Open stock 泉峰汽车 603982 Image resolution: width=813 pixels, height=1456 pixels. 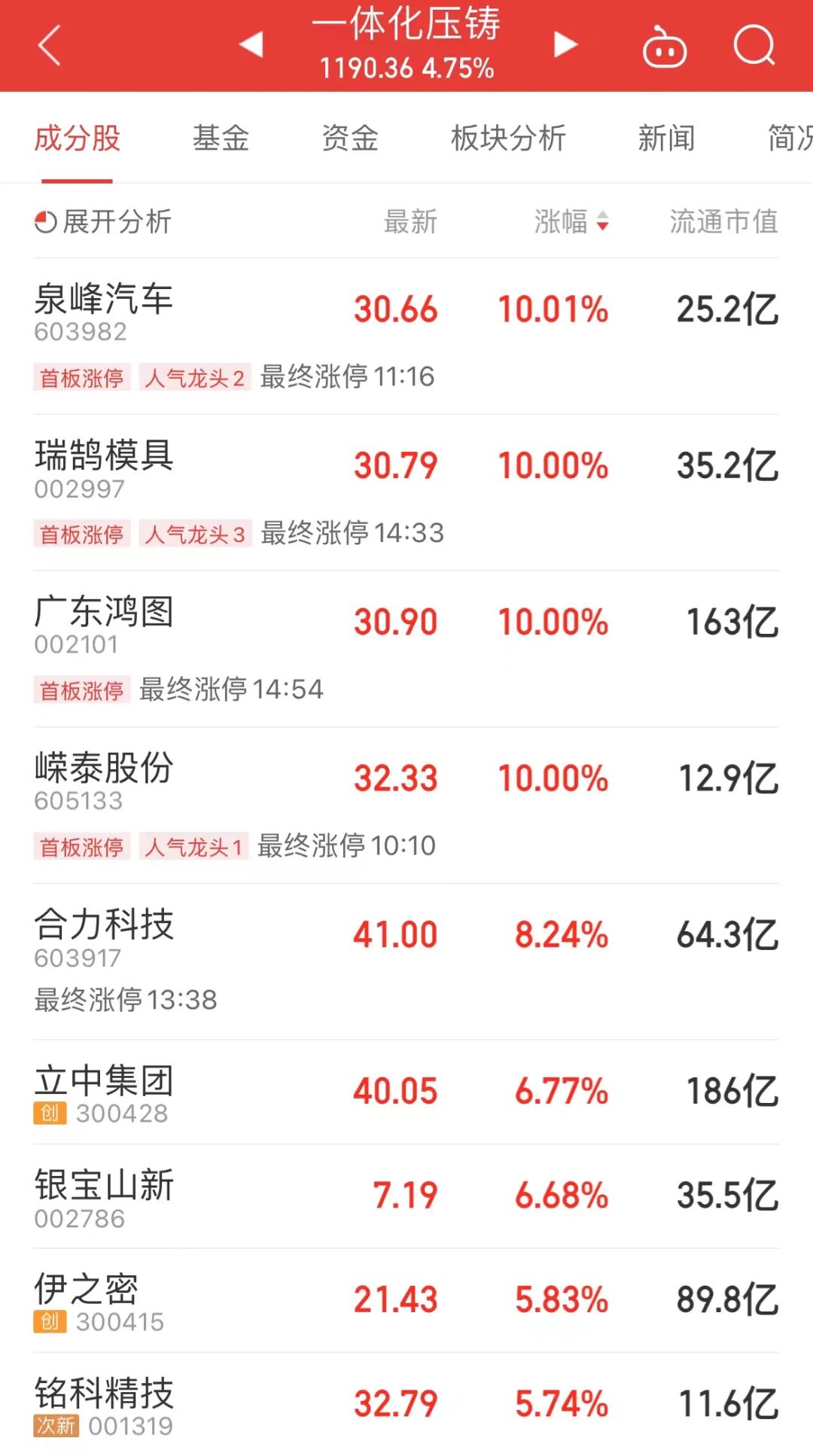click(x=104, y=309)
